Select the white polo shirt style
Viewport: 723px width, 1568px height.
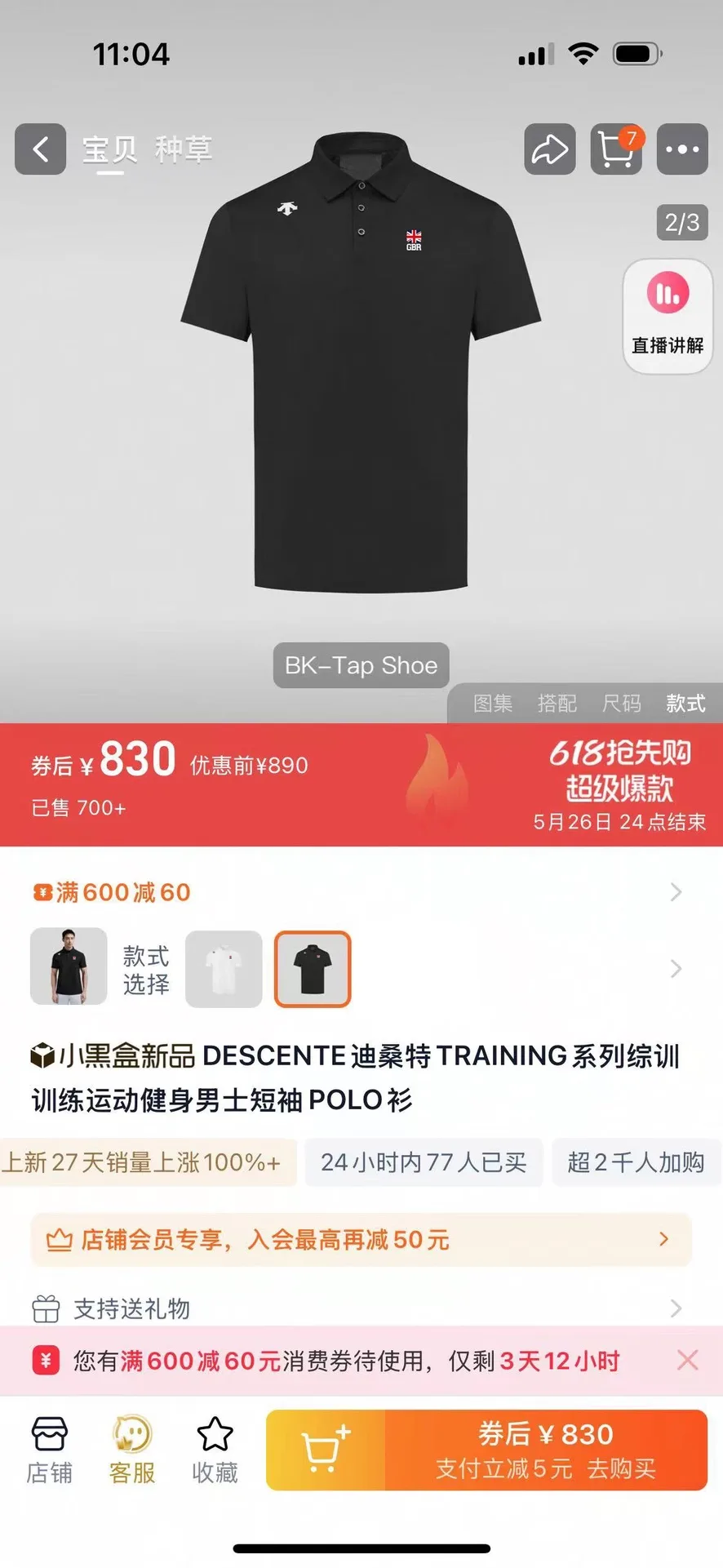pyautogui.click(x=224, y=969)
